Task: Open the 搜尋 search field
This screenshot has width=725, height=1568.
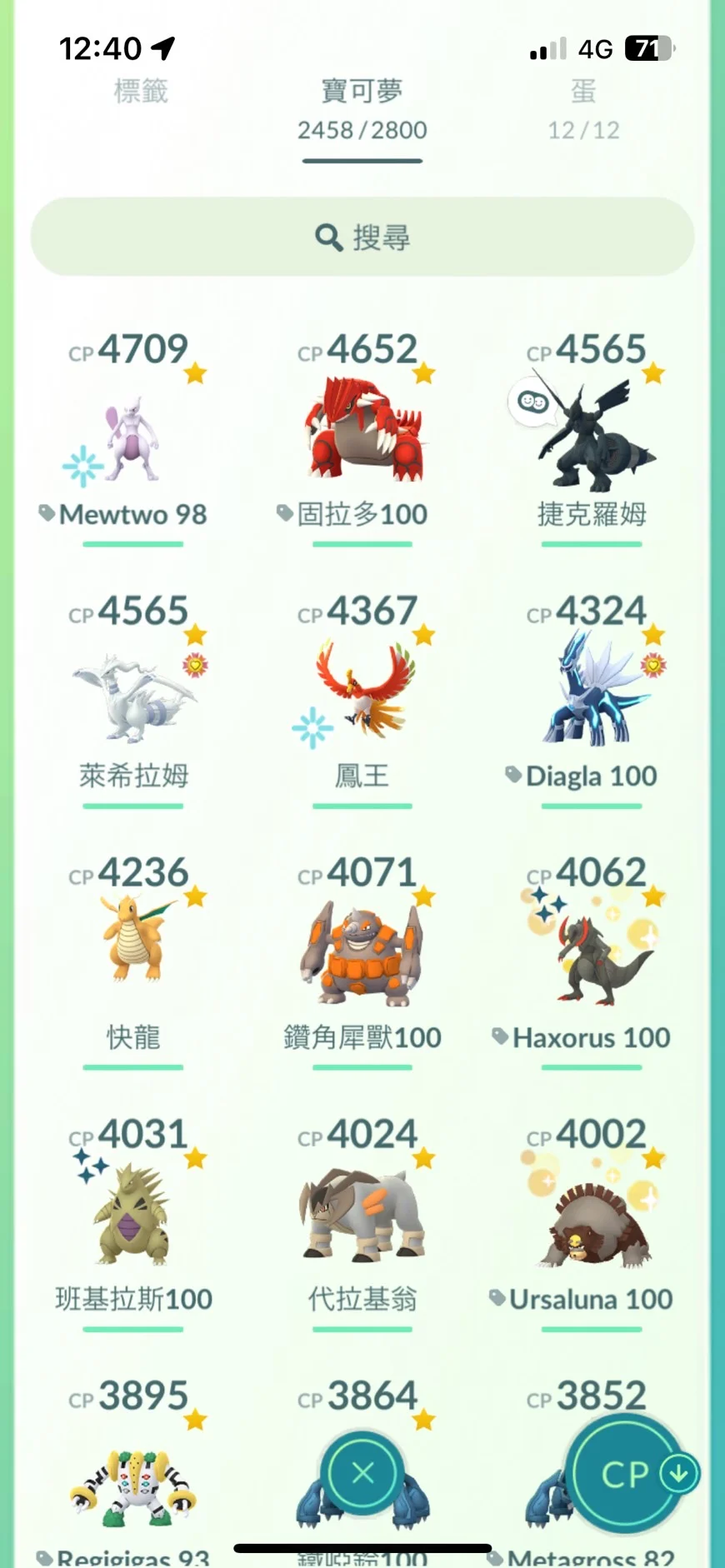Action: tap(362, 237)
